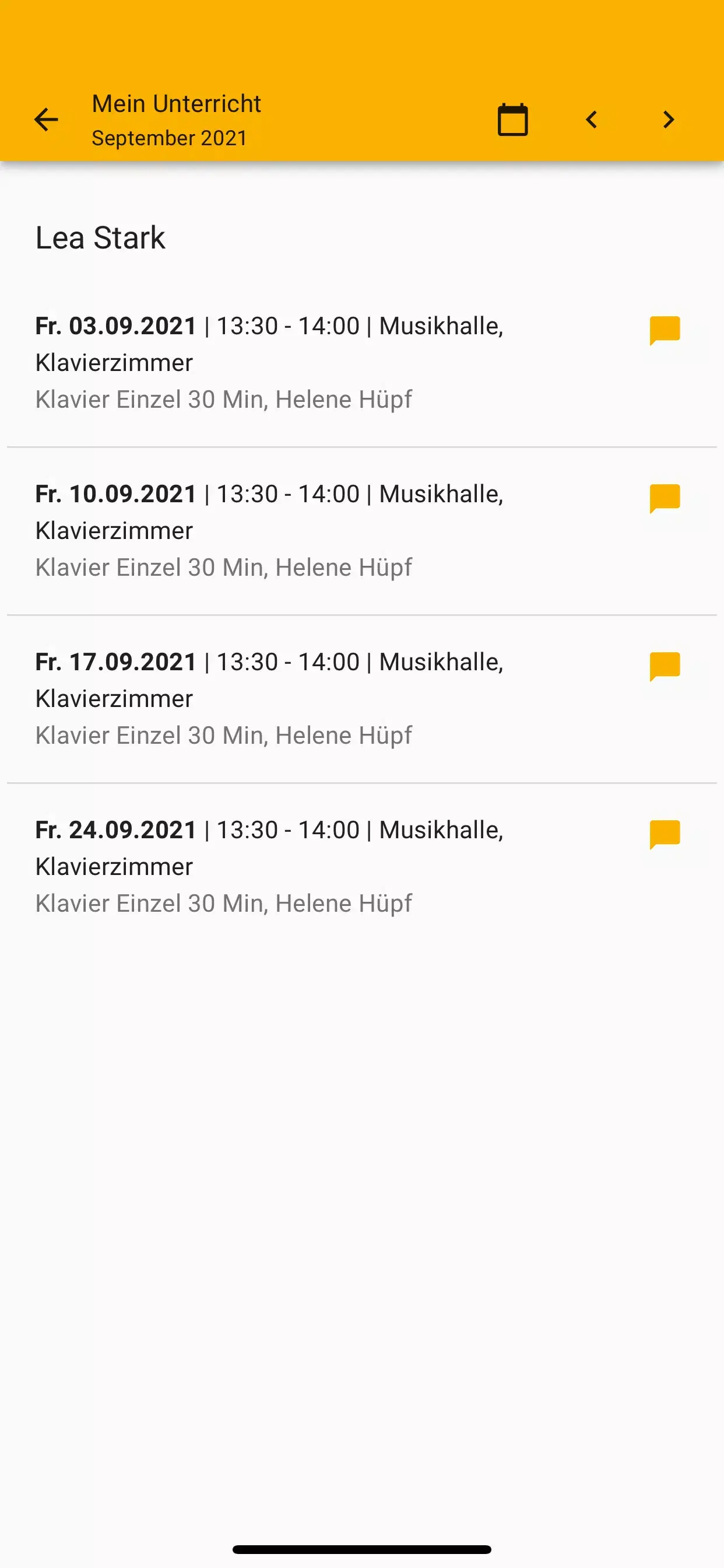Tap the September 2021 subtitle
Screen dimensions: 724x1568
169,138
